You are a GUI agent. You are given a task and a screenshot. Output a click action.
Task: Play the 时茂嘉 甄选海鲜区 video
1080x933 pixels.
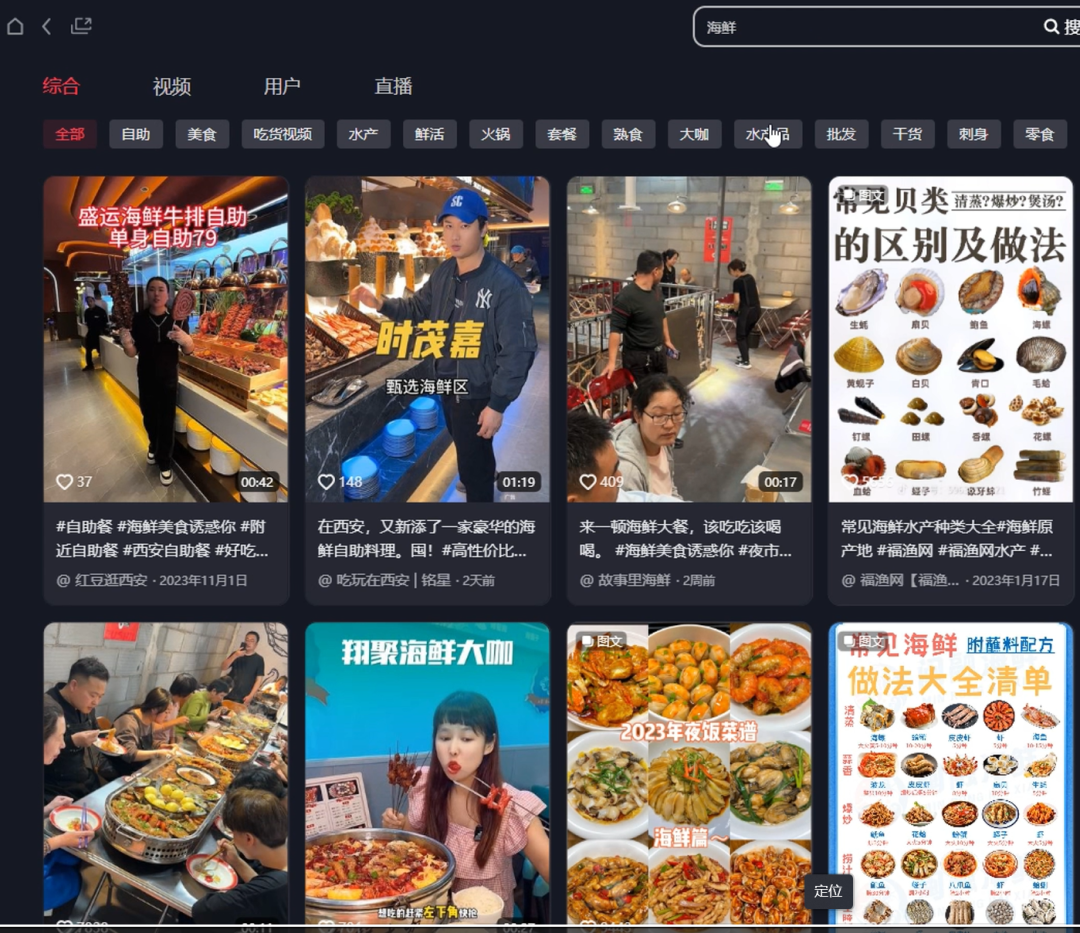(x=427, y=340)
